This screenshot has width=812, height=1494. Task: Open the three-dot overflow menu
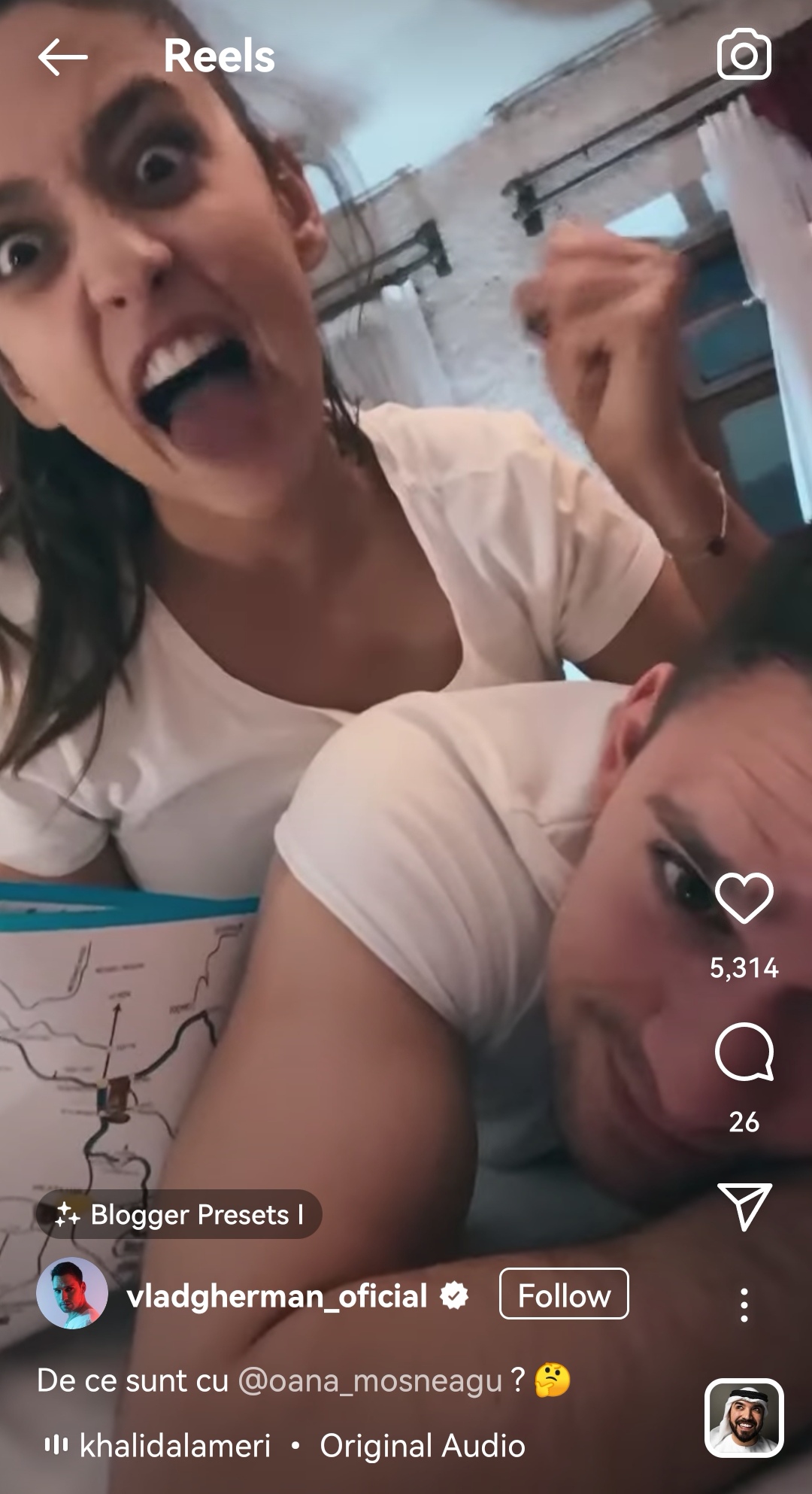click(x=744, y=1305)
